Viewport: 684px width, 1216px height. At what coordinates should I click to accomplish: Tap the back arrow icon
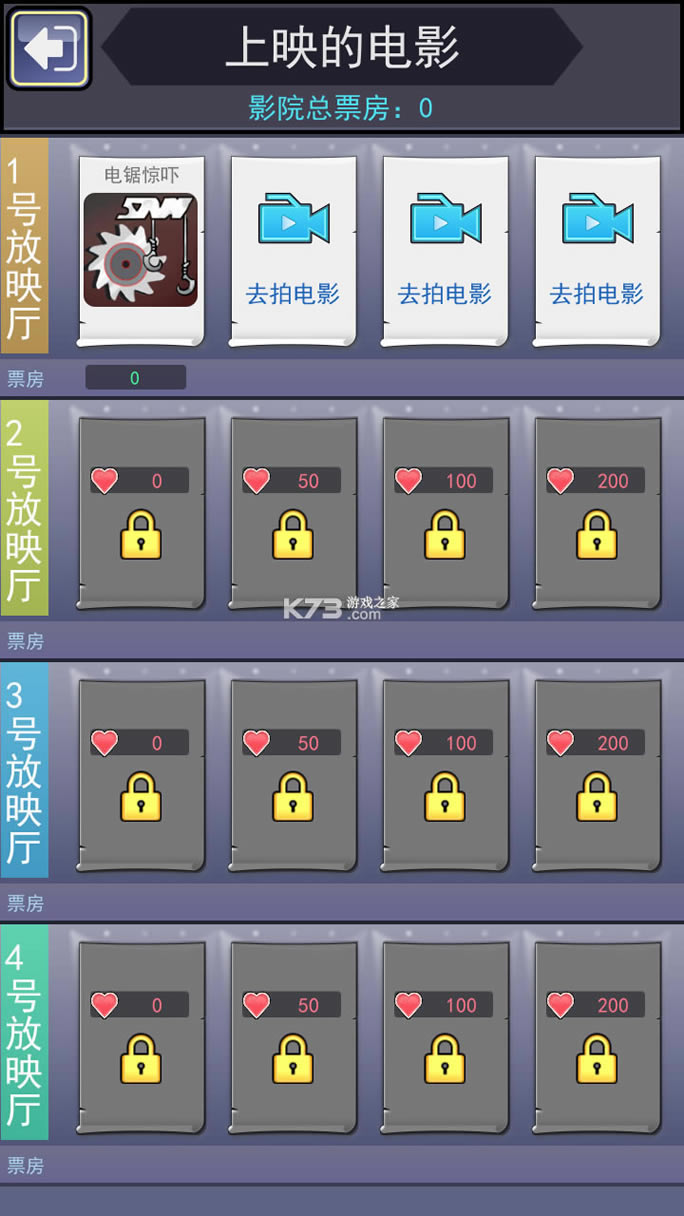(x=49, y=47)
